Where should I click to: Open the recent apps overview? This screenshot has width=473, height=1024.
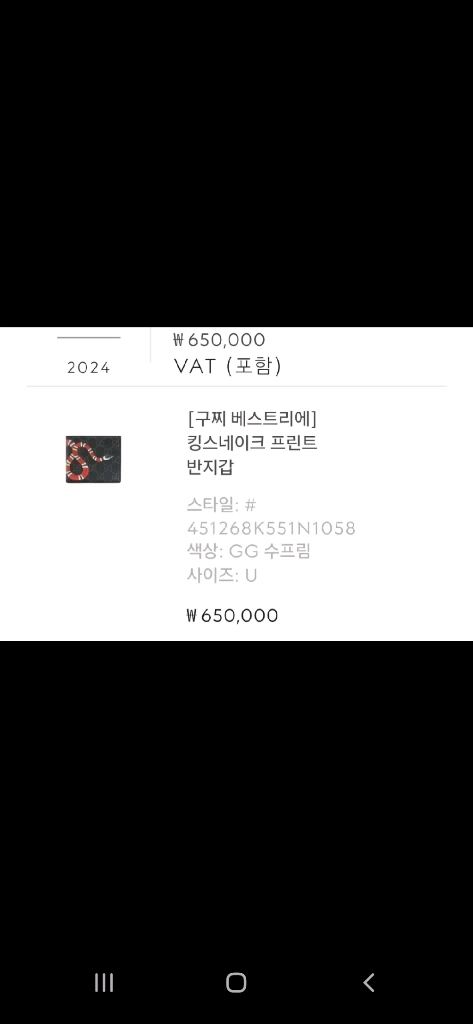[x=104, y=982]
